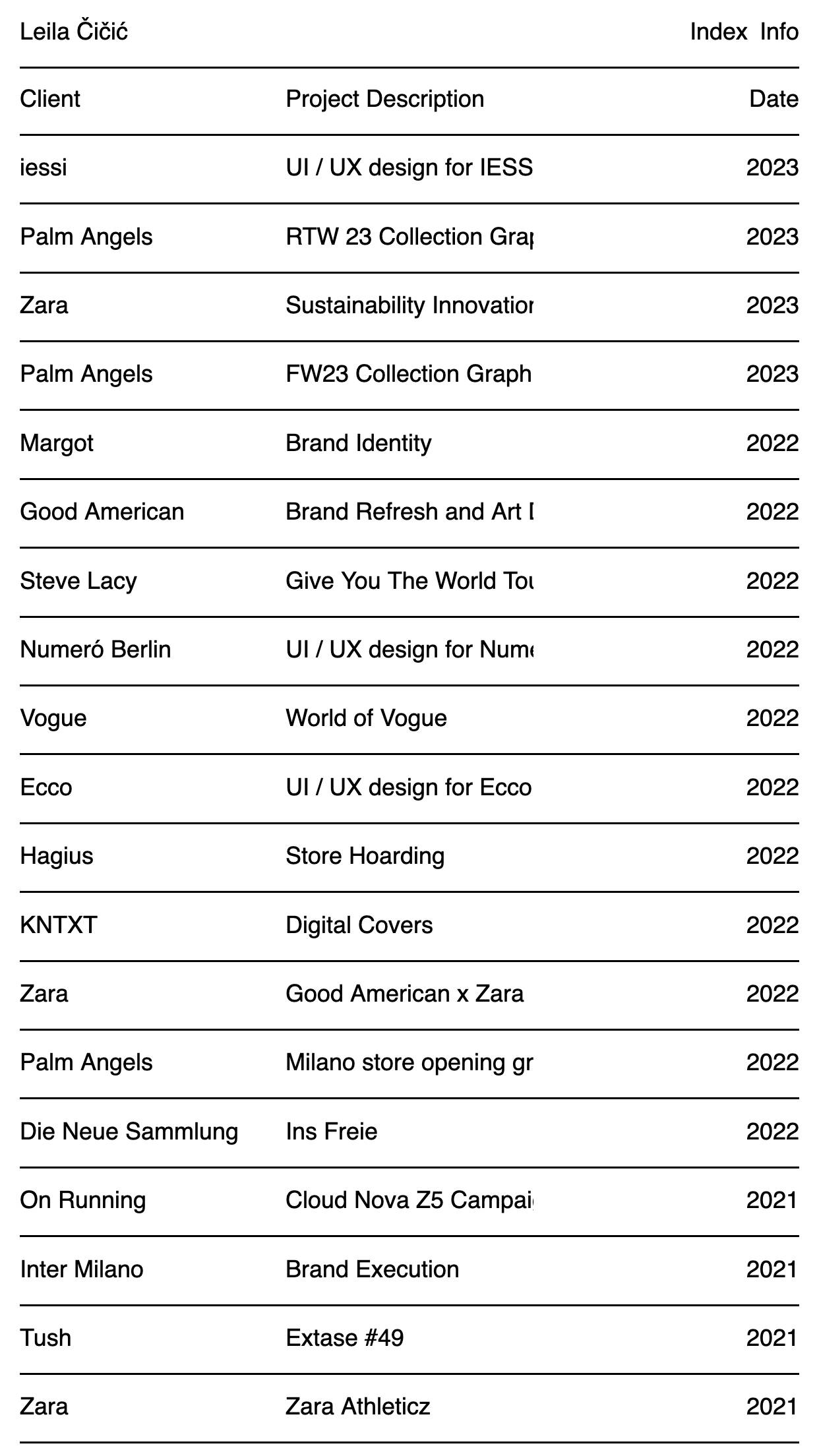View Hagius Store Hoarding project
The height and width of the screenshot is (1456, 819).
[365, 856]
